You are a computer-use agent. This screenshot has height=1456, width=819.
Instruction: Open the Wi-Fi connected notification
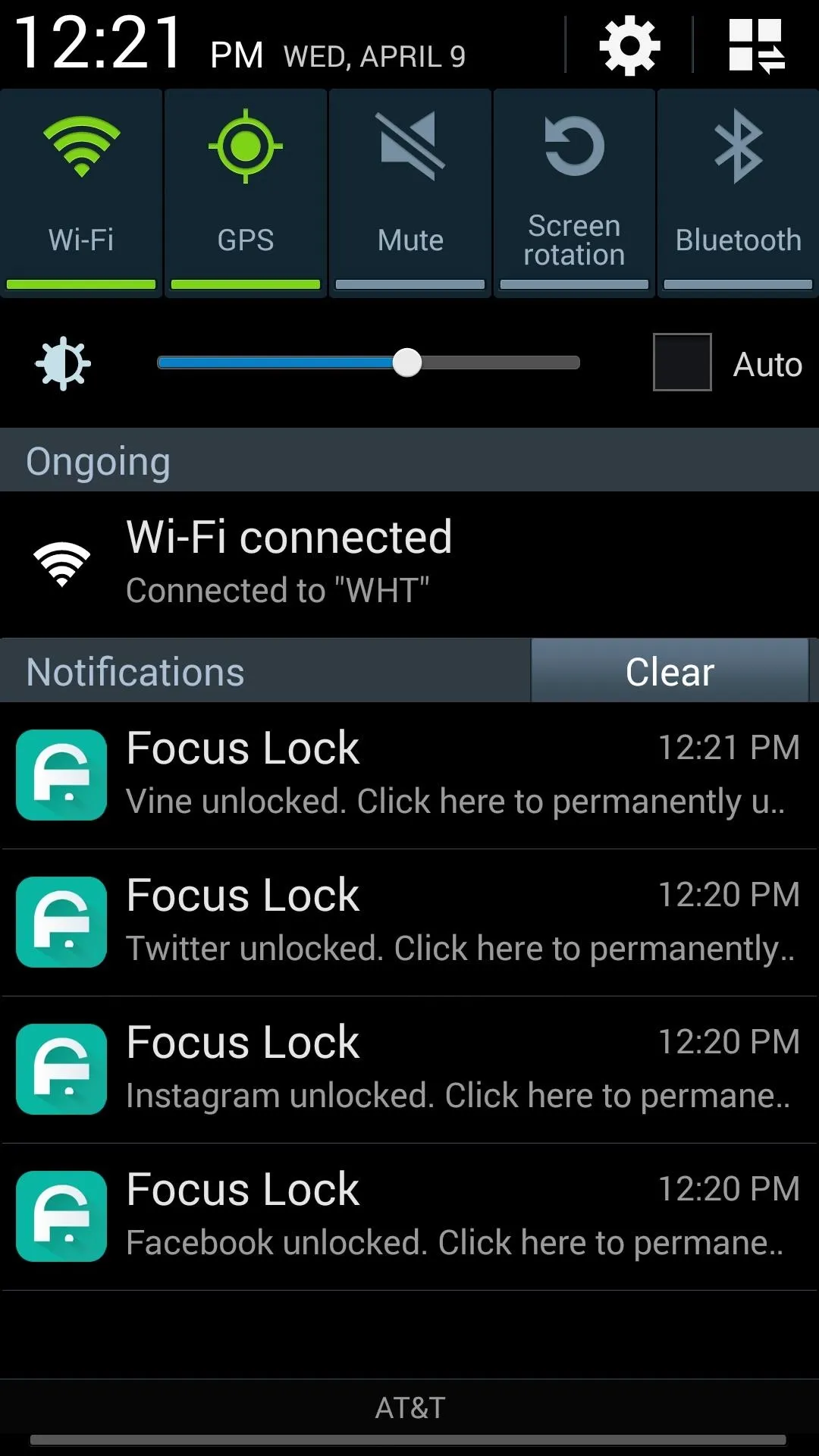pos(409,564)
